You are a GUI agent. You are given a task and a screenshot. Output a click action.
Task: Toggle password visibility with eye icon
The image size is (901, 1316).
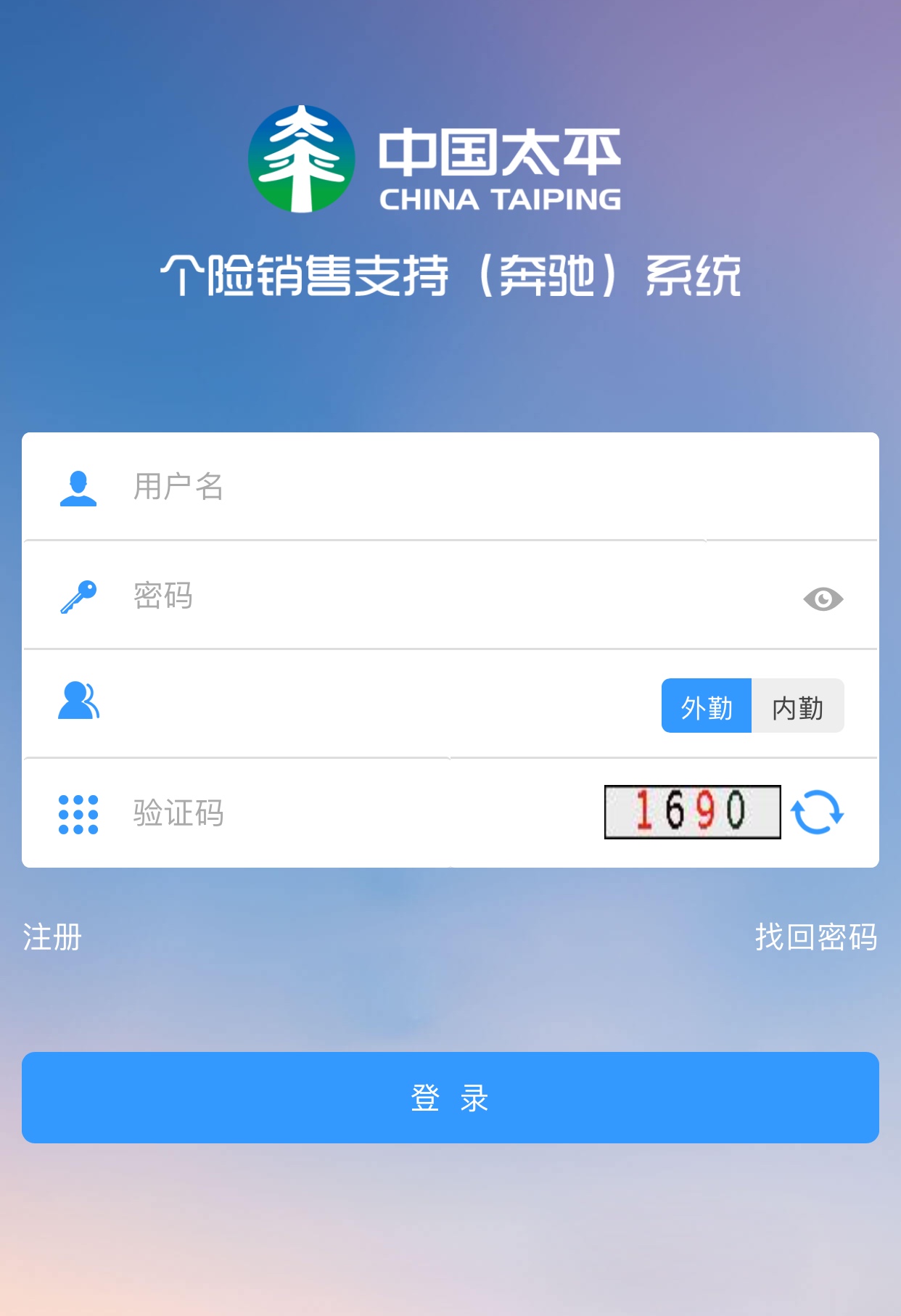[x=823, y=599]
